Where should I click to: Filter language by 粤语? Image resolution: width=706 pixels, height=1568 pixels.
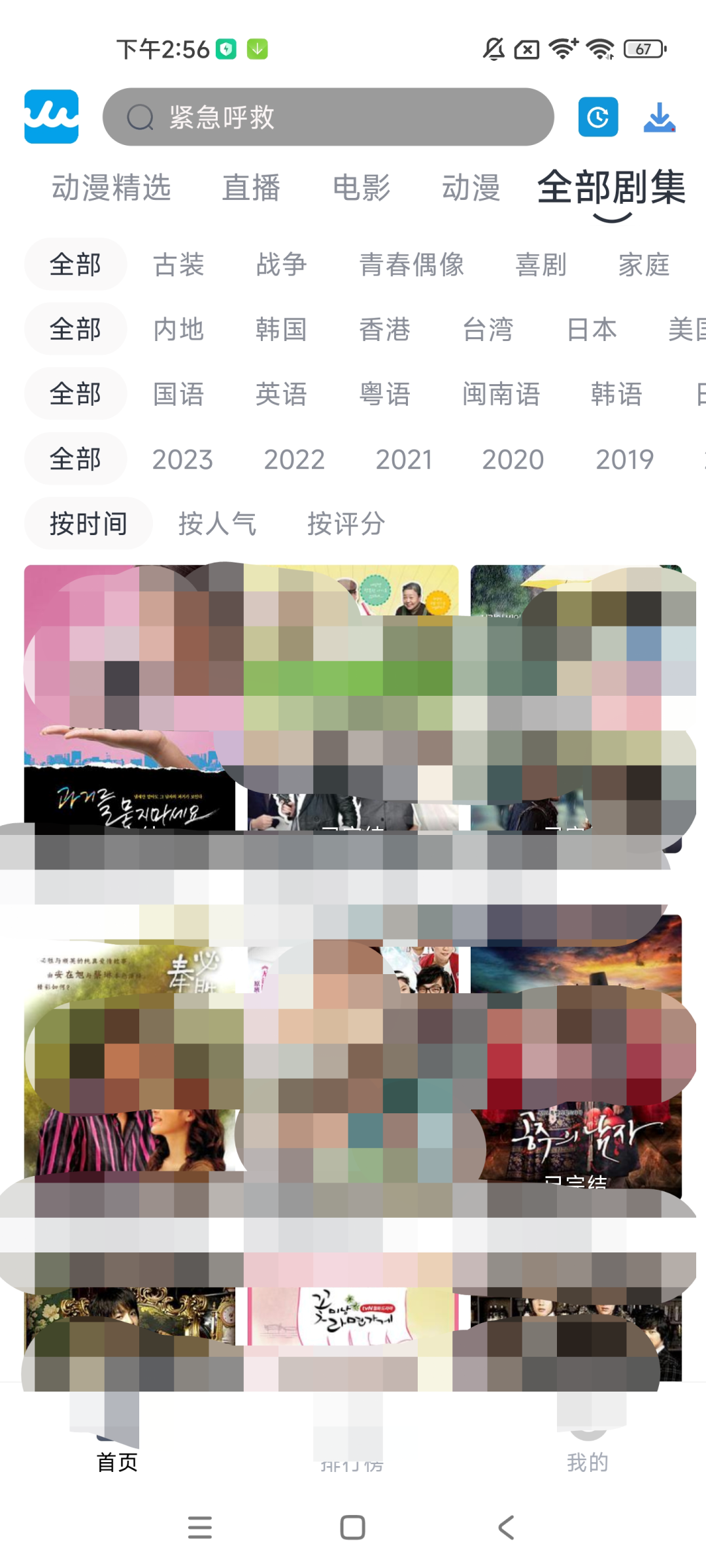384,394
